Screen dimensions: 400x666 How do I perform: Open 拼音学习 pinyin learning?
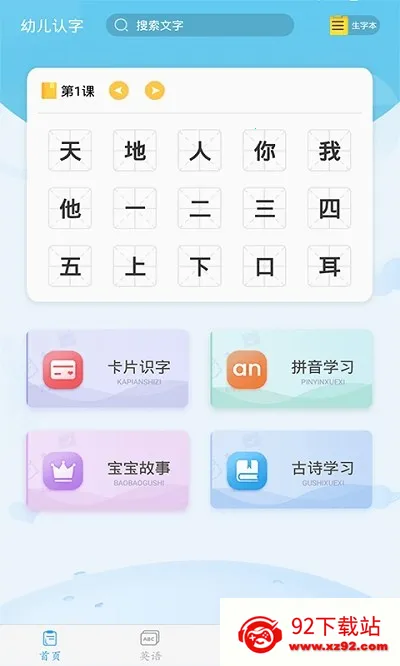tap(292, 369)
